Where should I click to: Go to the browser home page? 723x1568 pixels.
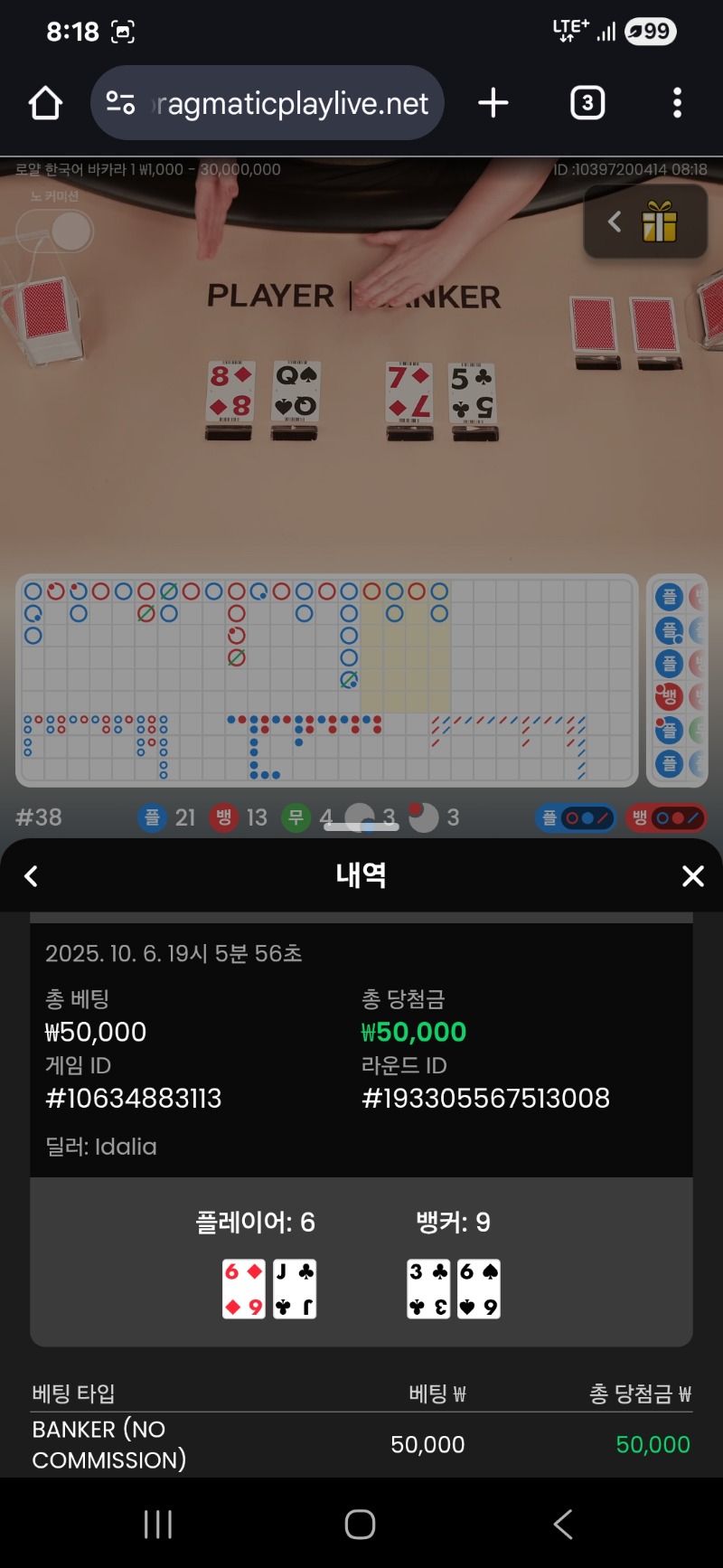click(x=45, y=103)
